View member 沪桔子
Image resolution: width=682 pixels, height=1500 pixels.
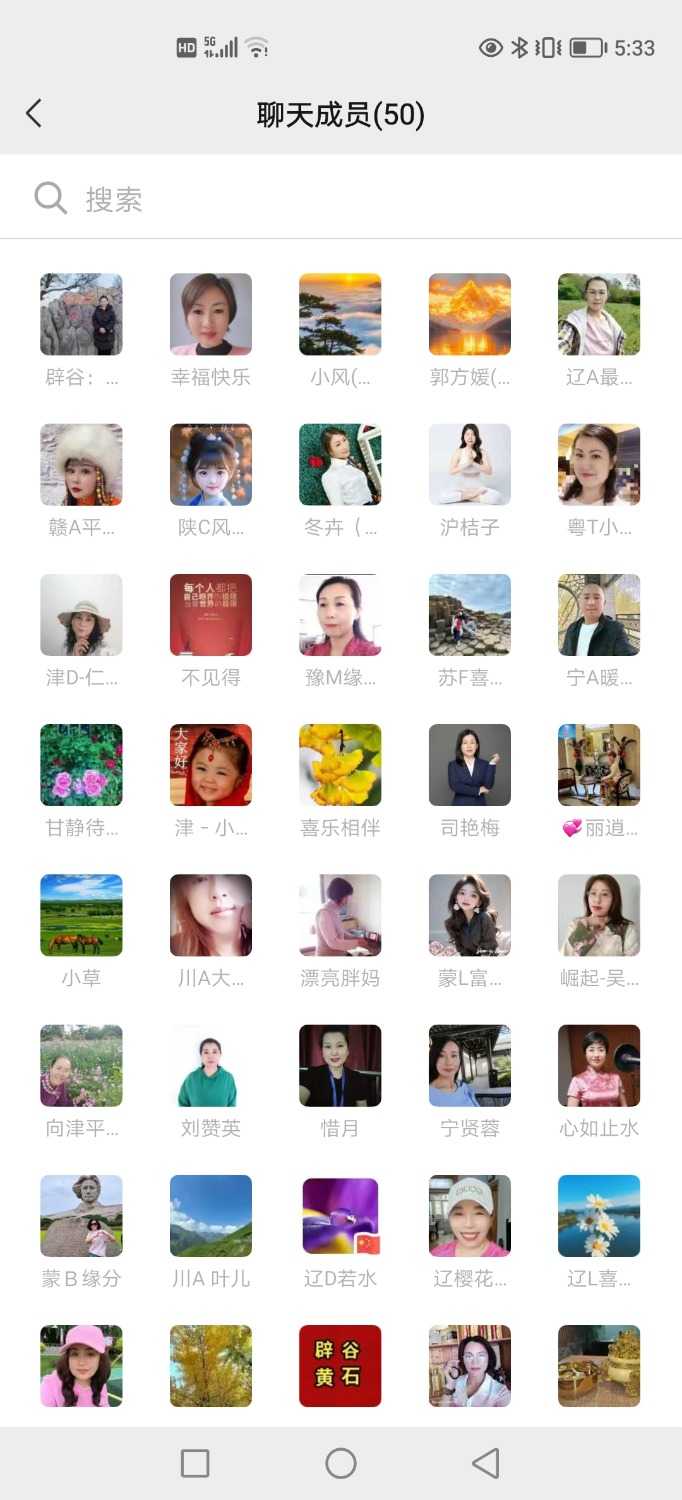(x=469, y=465)
